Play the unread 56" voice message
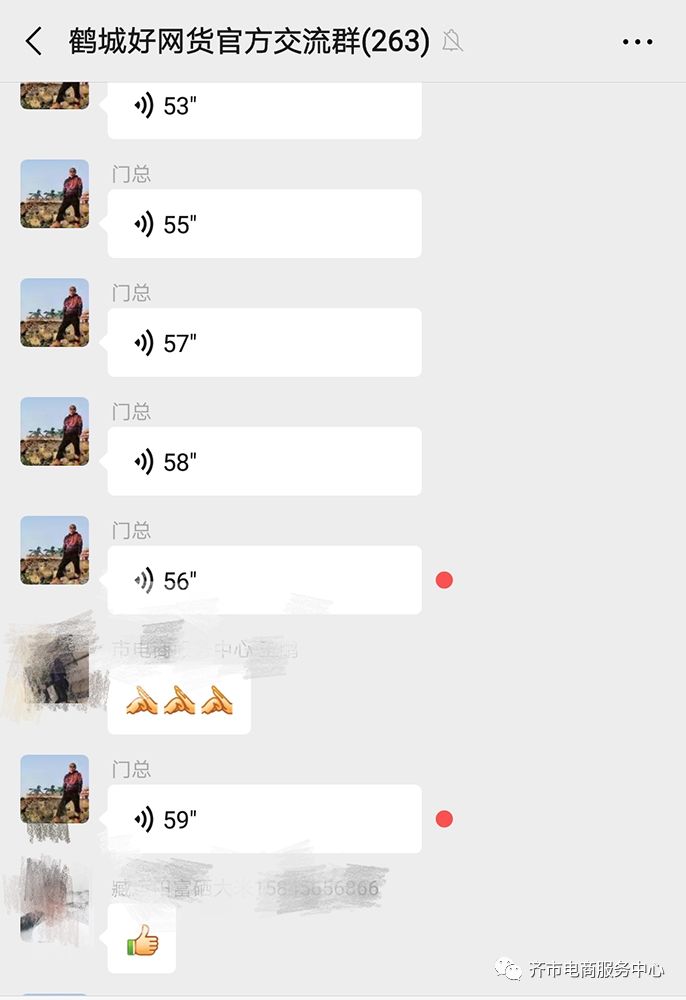Viewport: 686px width, 1000px height. [x=264, y=581]
